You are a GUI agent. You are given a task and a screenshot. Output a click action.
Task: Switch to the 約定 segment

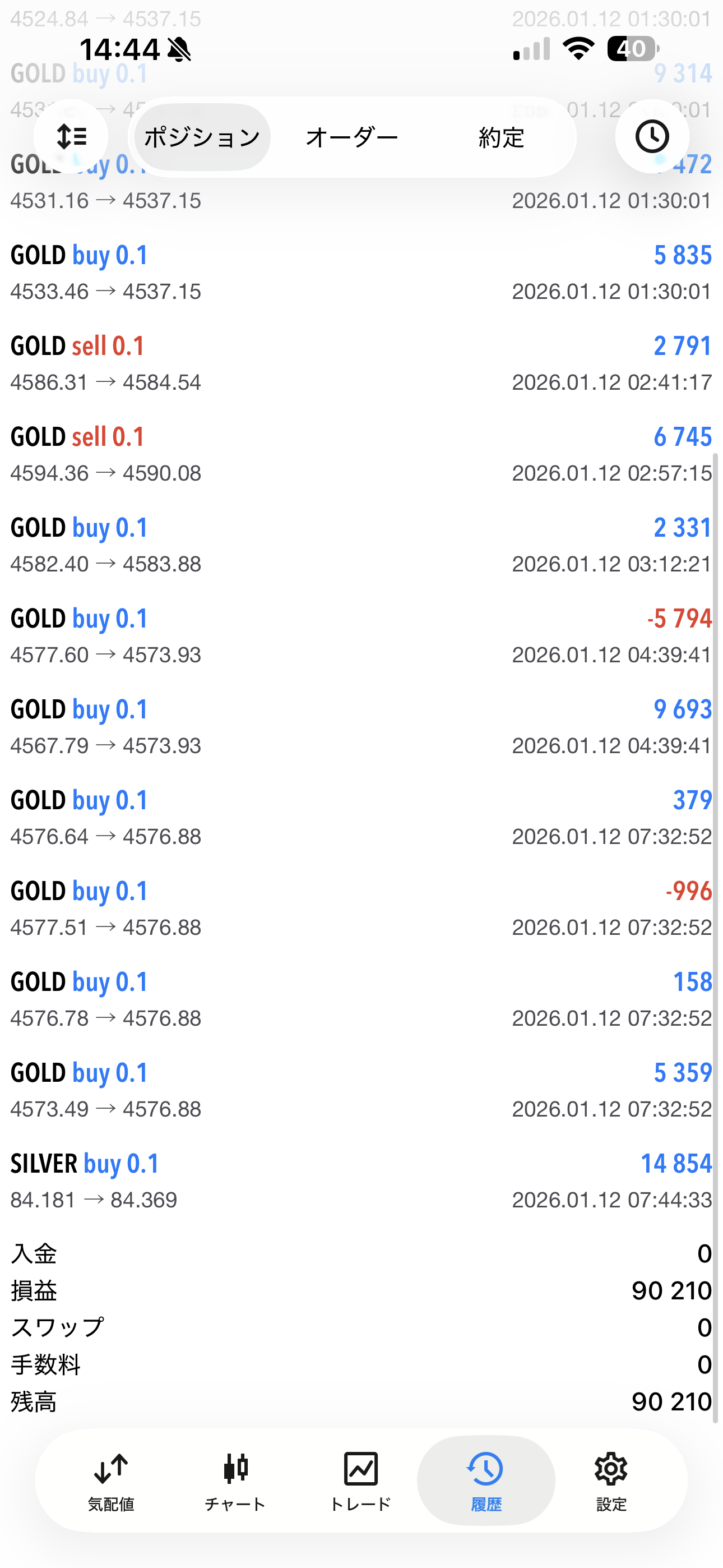click(501, 137)
